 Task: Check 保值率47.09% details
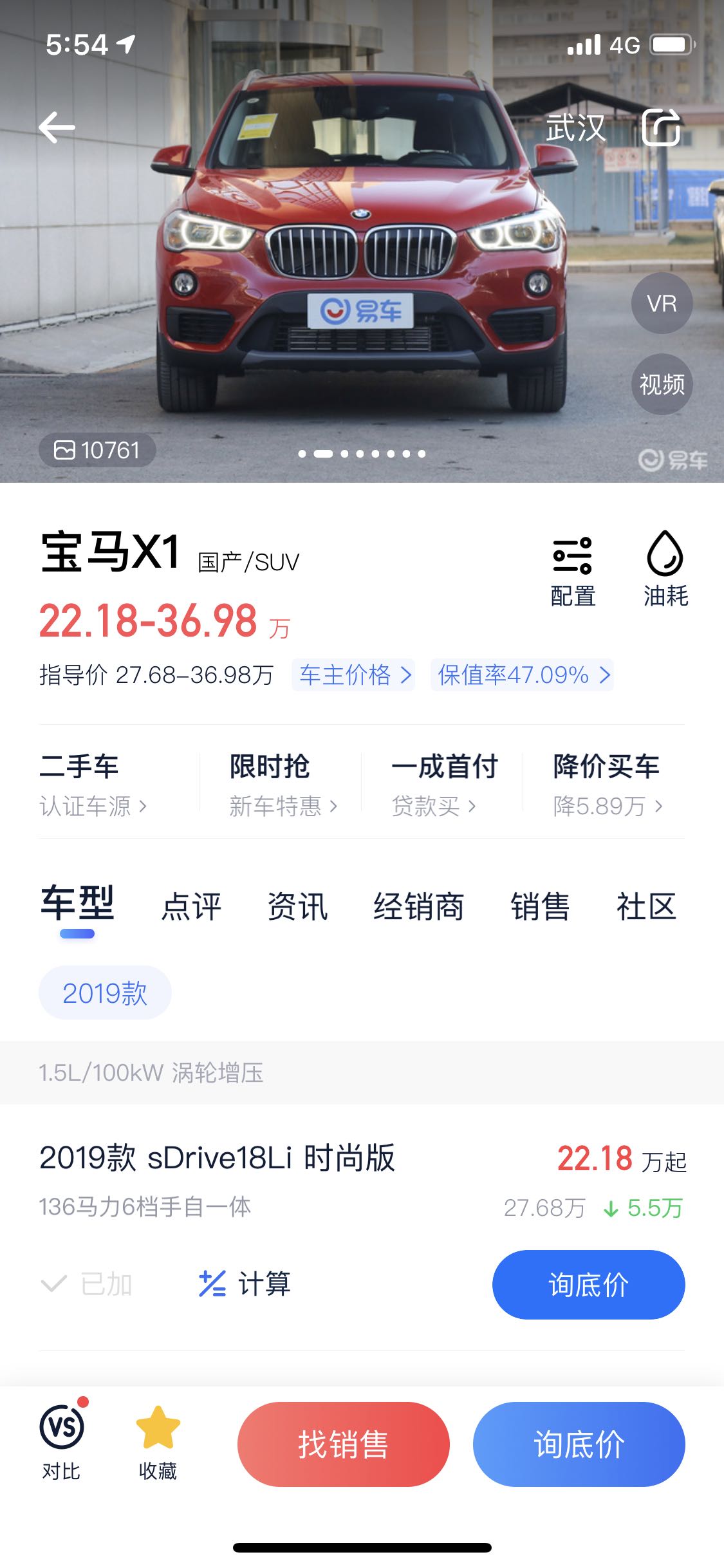point(522,675)
